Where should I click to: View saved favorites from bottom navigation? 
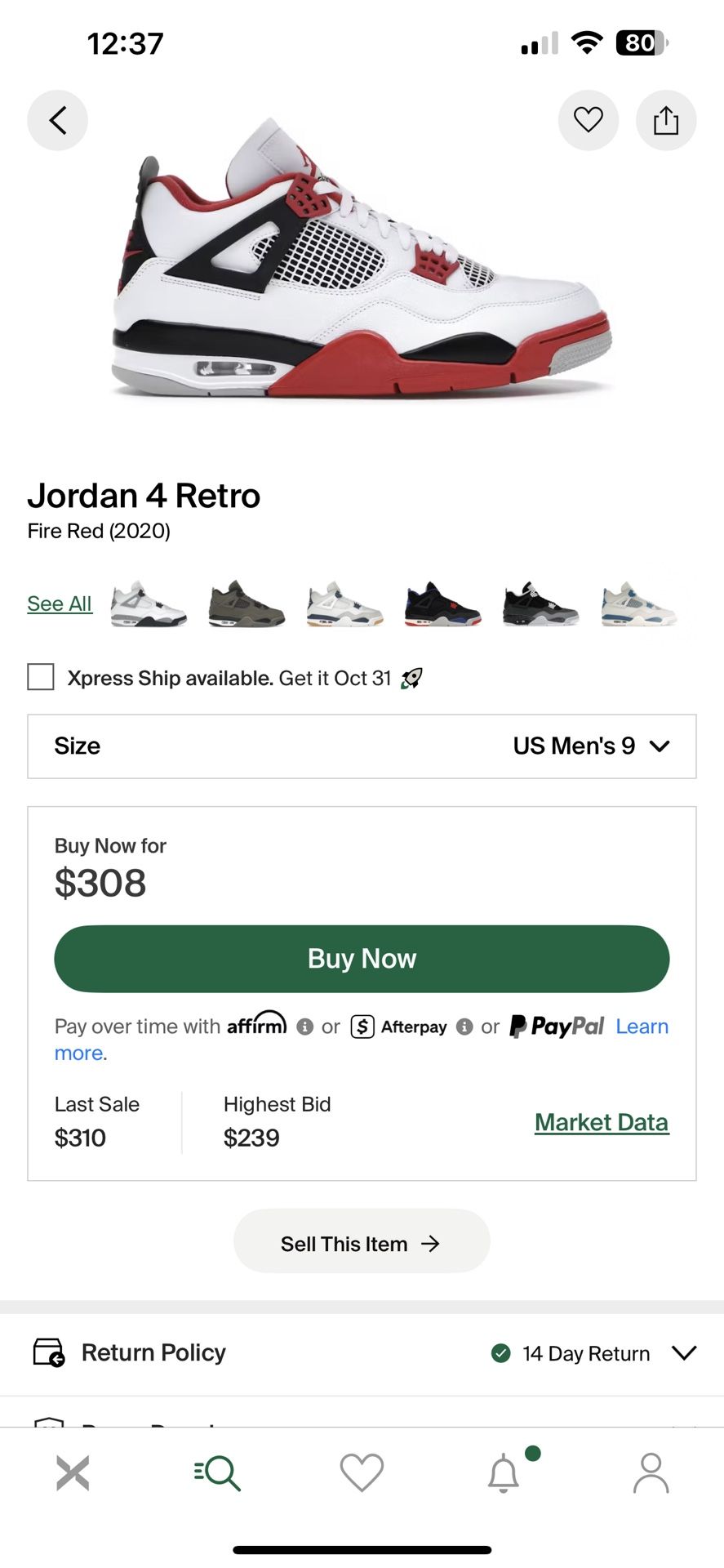(x=362, y=1472)
